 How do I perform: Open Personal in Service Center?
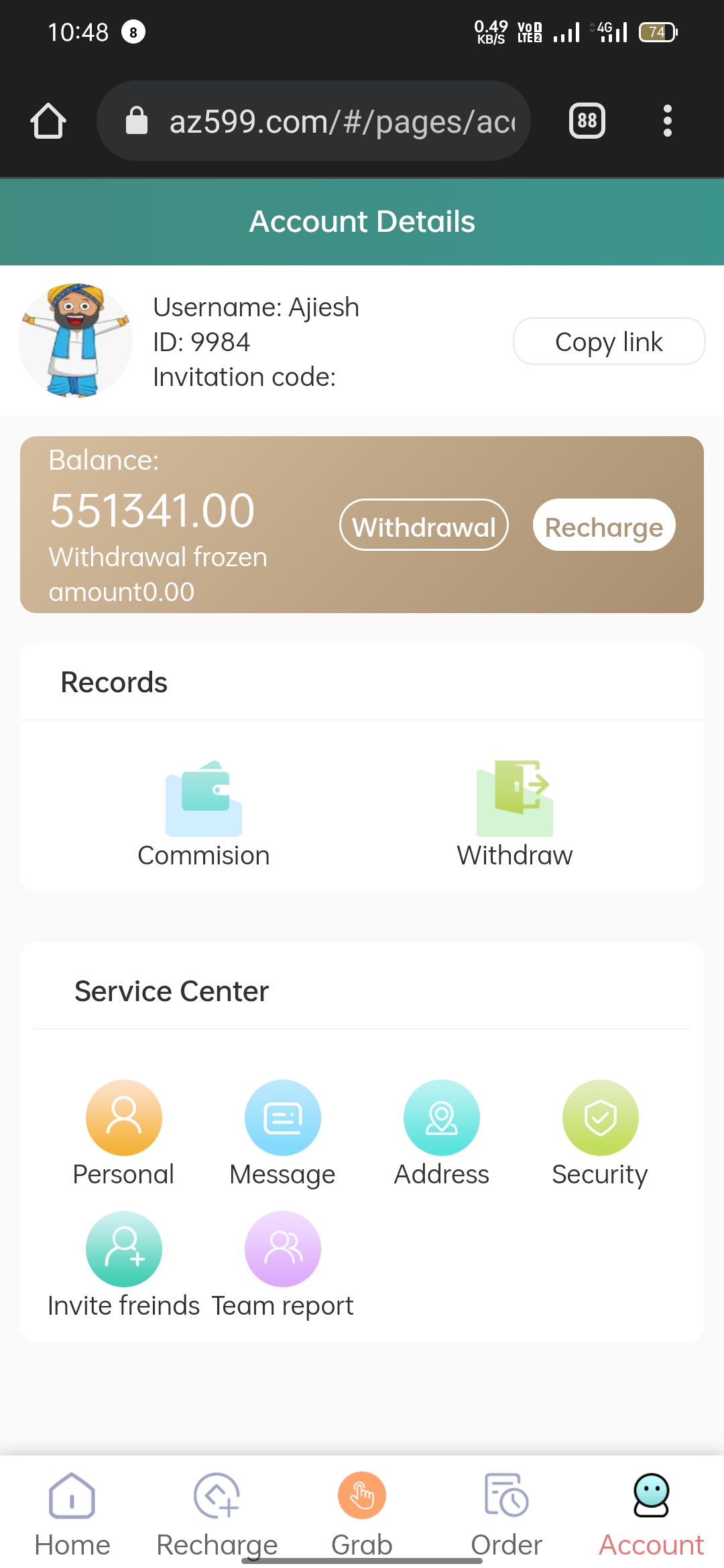coord(124,1131)
